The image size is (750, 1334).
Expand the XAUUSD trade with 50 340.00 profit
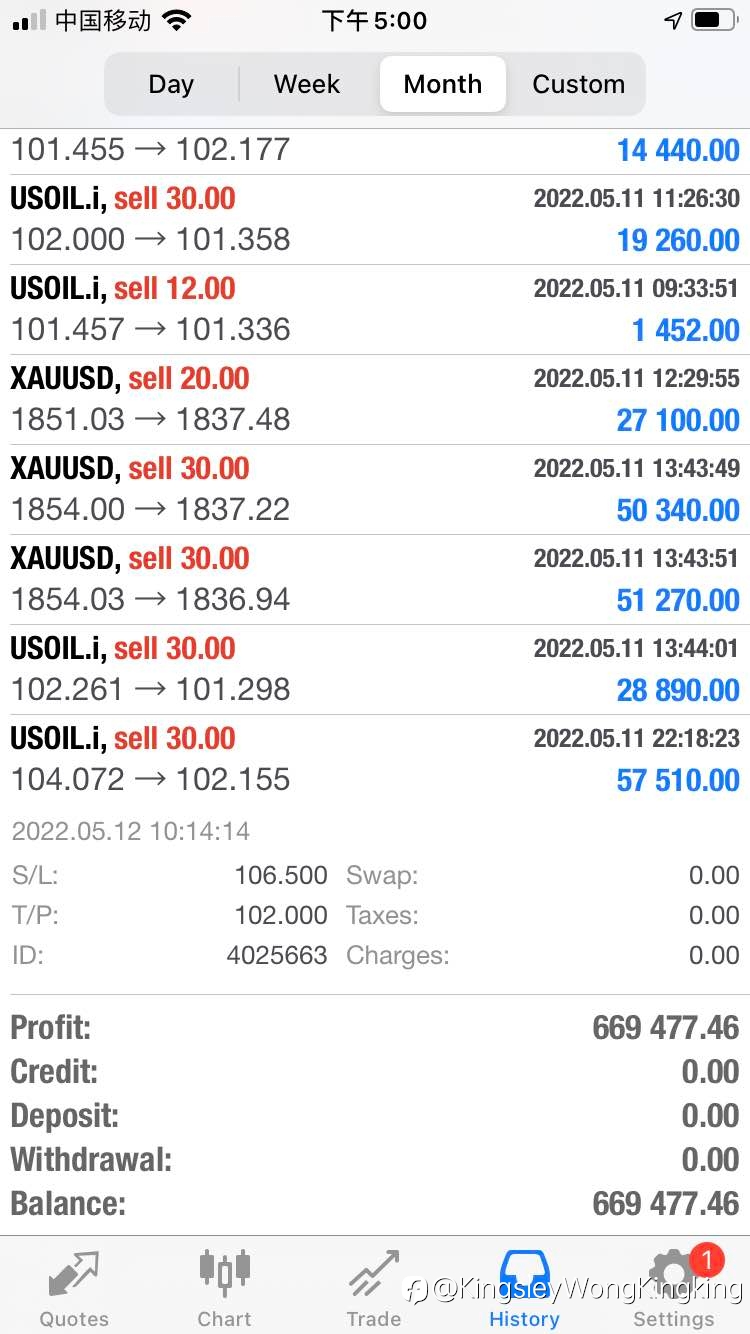click(375, 490)
